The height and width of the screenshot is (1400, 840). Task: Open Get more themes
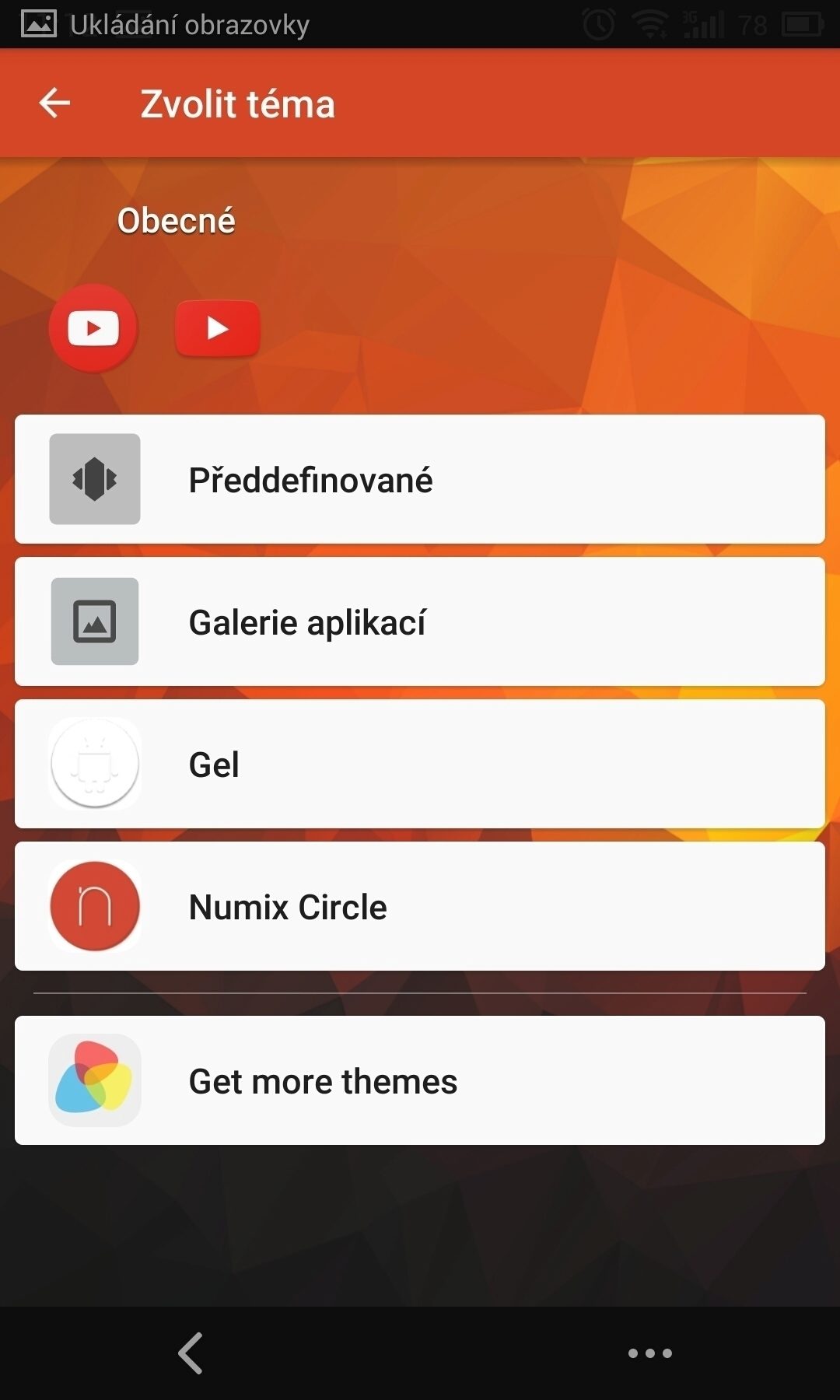click(420, 1080)
